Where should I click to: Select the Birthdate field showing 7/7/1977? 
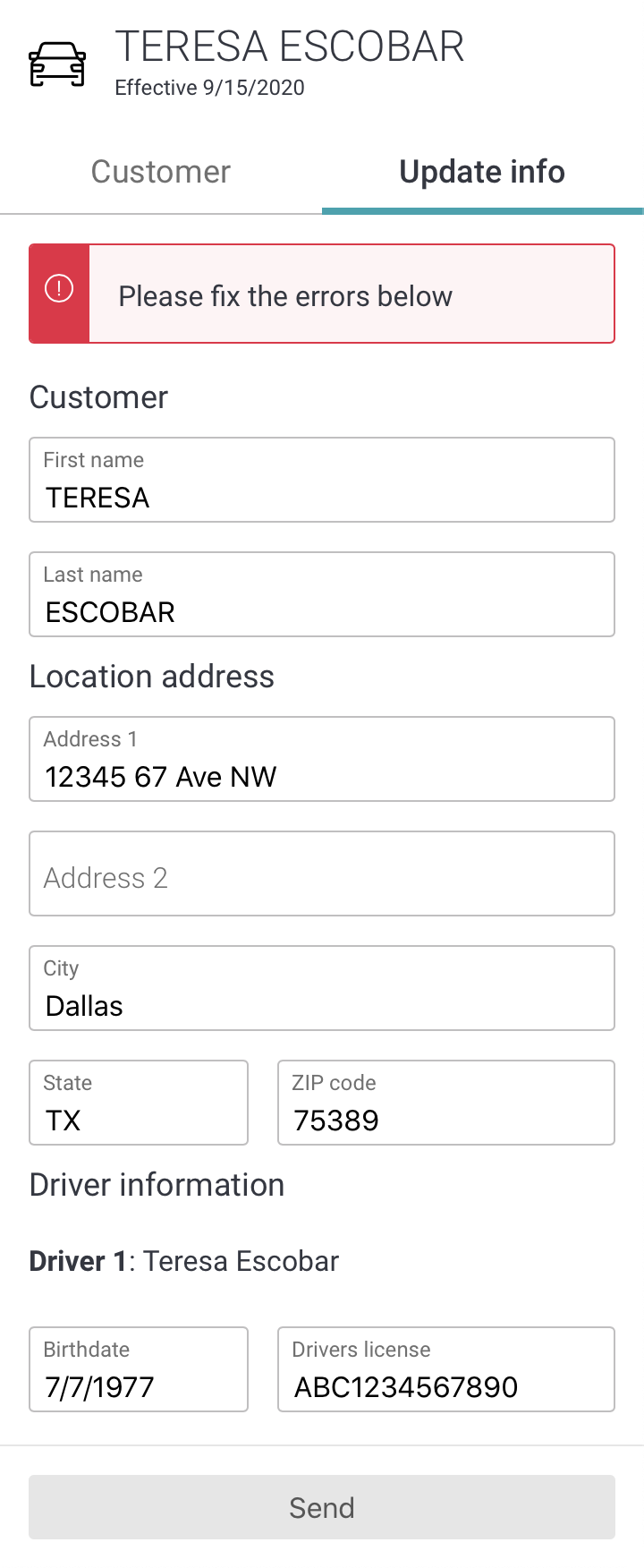[x=139, y=1369]
